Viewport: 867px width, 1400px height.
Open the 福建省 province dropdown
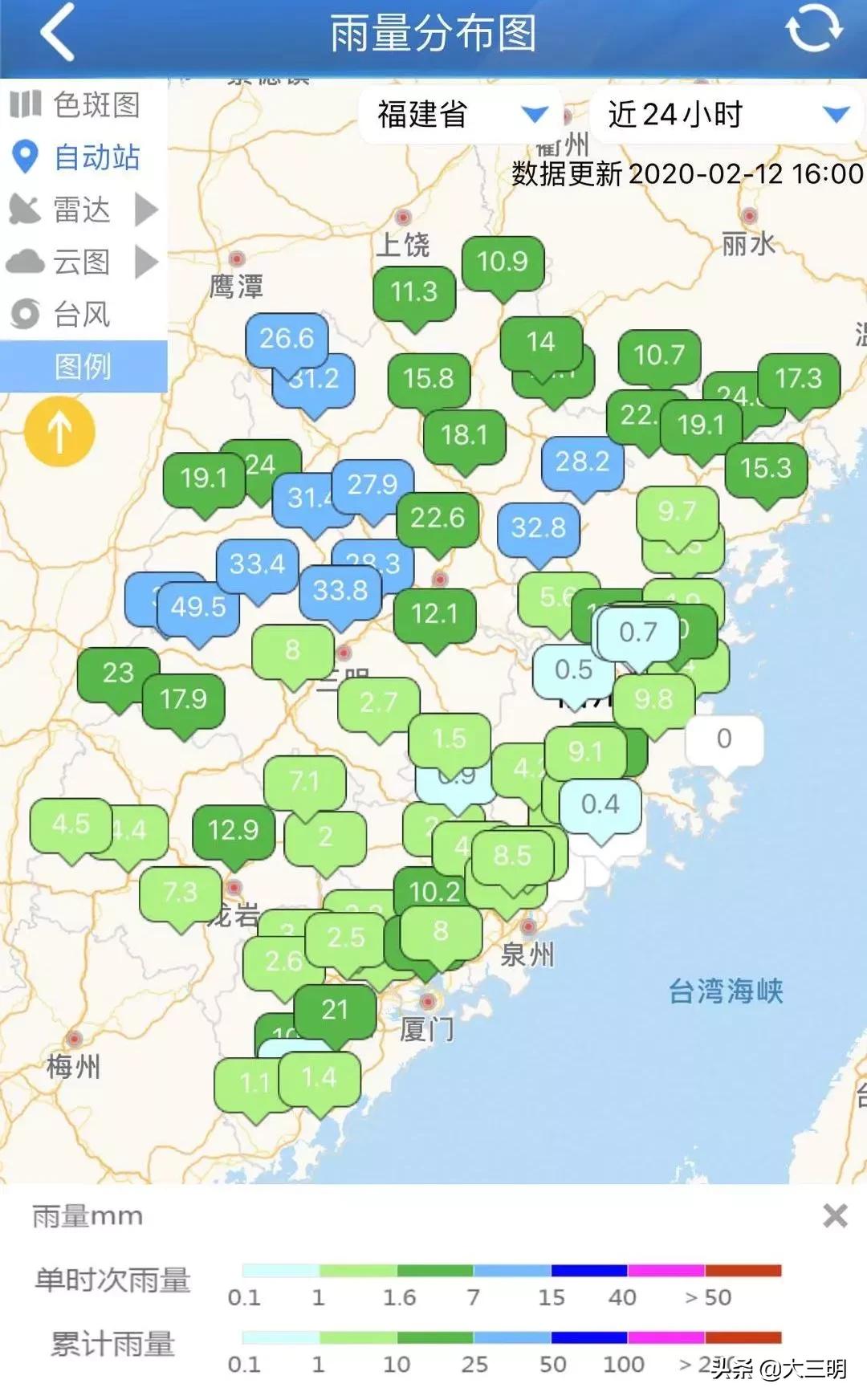pyautogui.click(x=454, y=115)
